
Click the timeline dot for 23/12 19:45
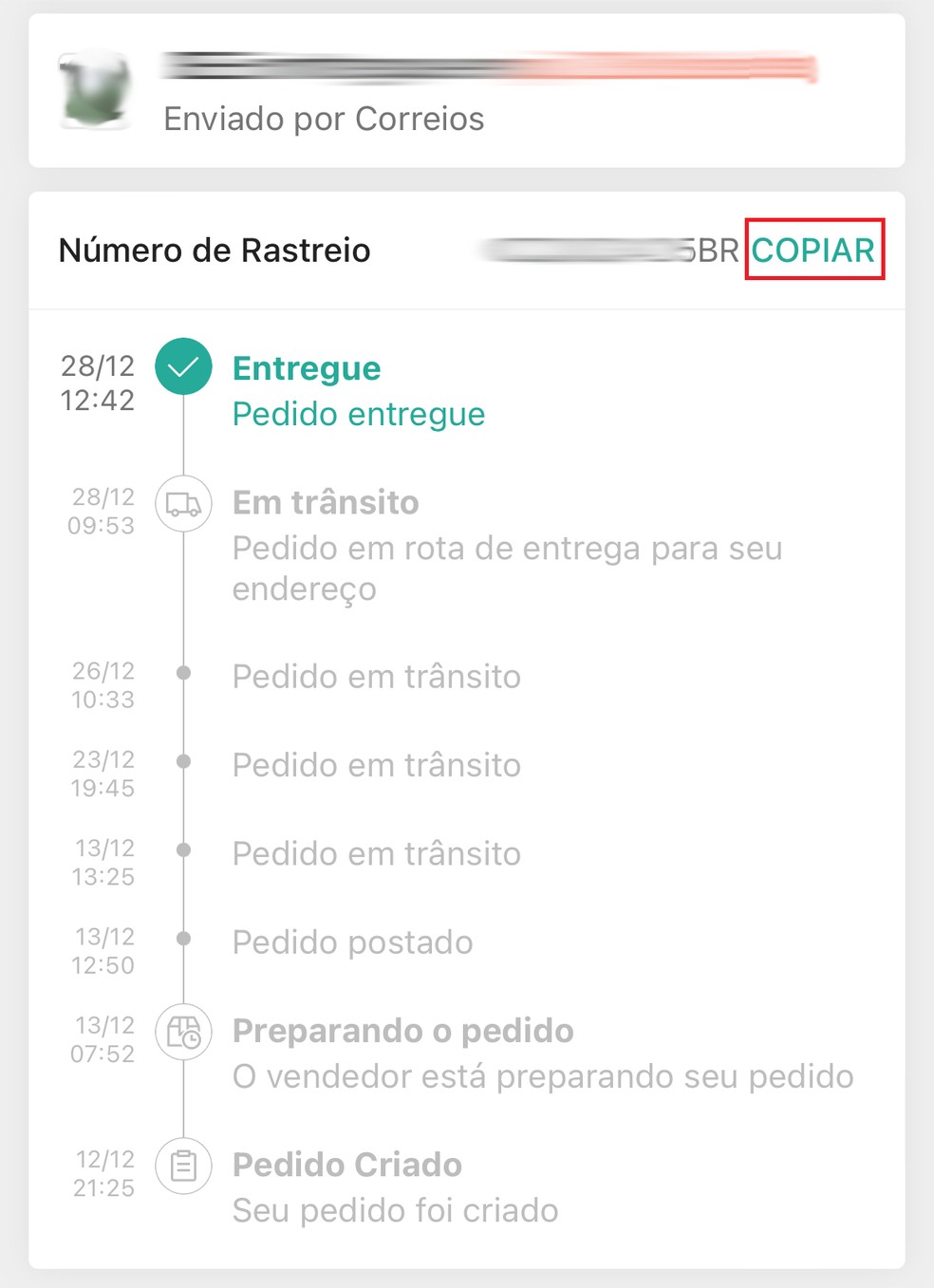pos(182,759)
